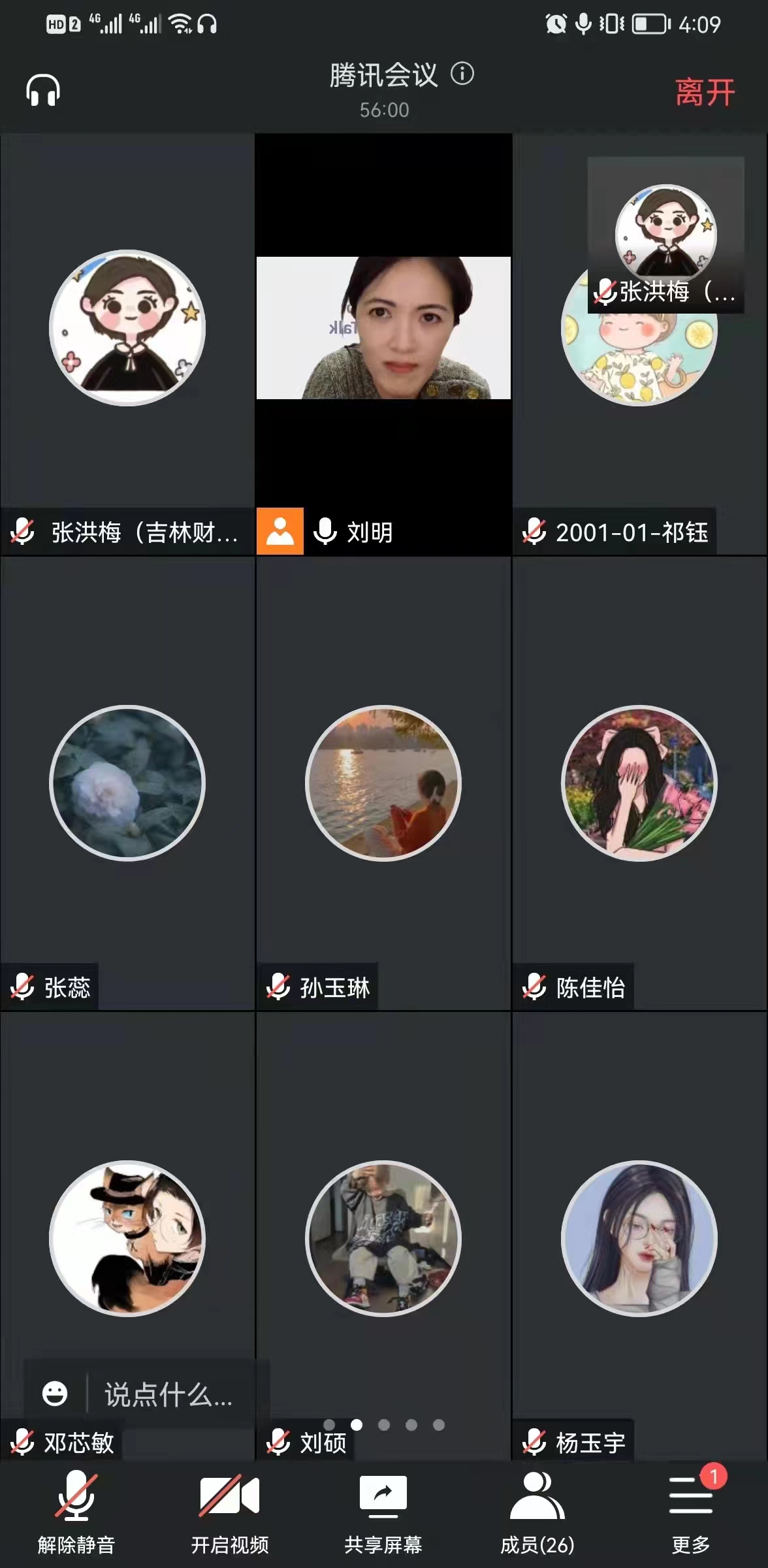
Task: Leave the meeting via 离开
Action: point(705,92)
